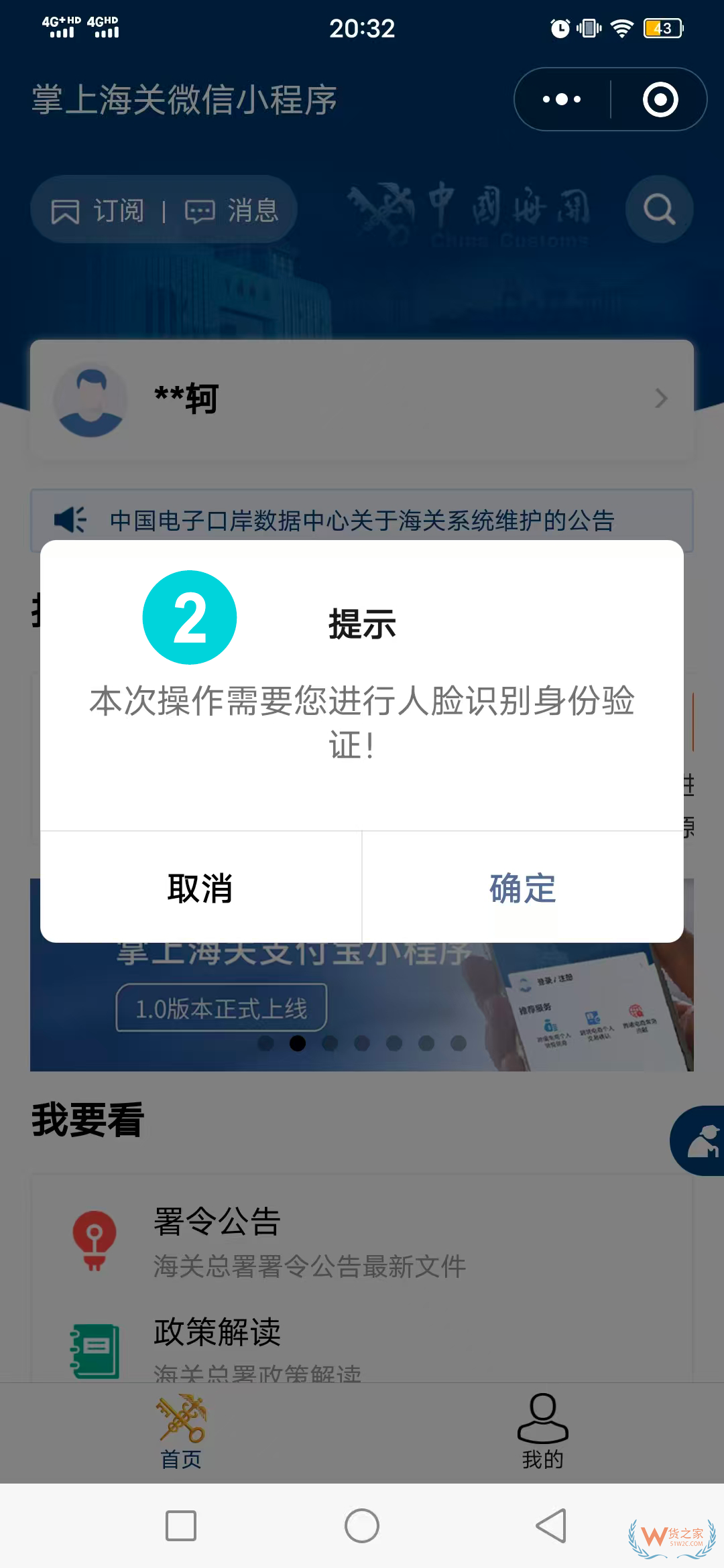Open 署令公告 entry
This screenshot has height=1568, width=724.
(x=308, y=1241)
